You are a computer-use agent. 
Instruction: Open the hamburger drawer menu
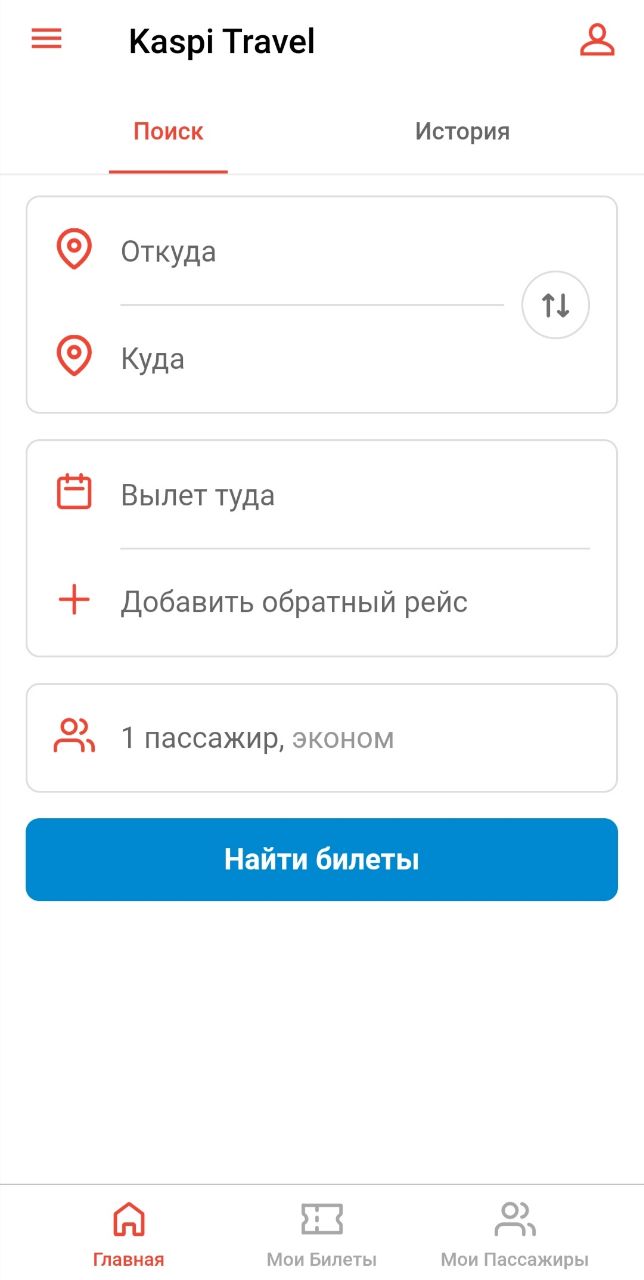47,39
